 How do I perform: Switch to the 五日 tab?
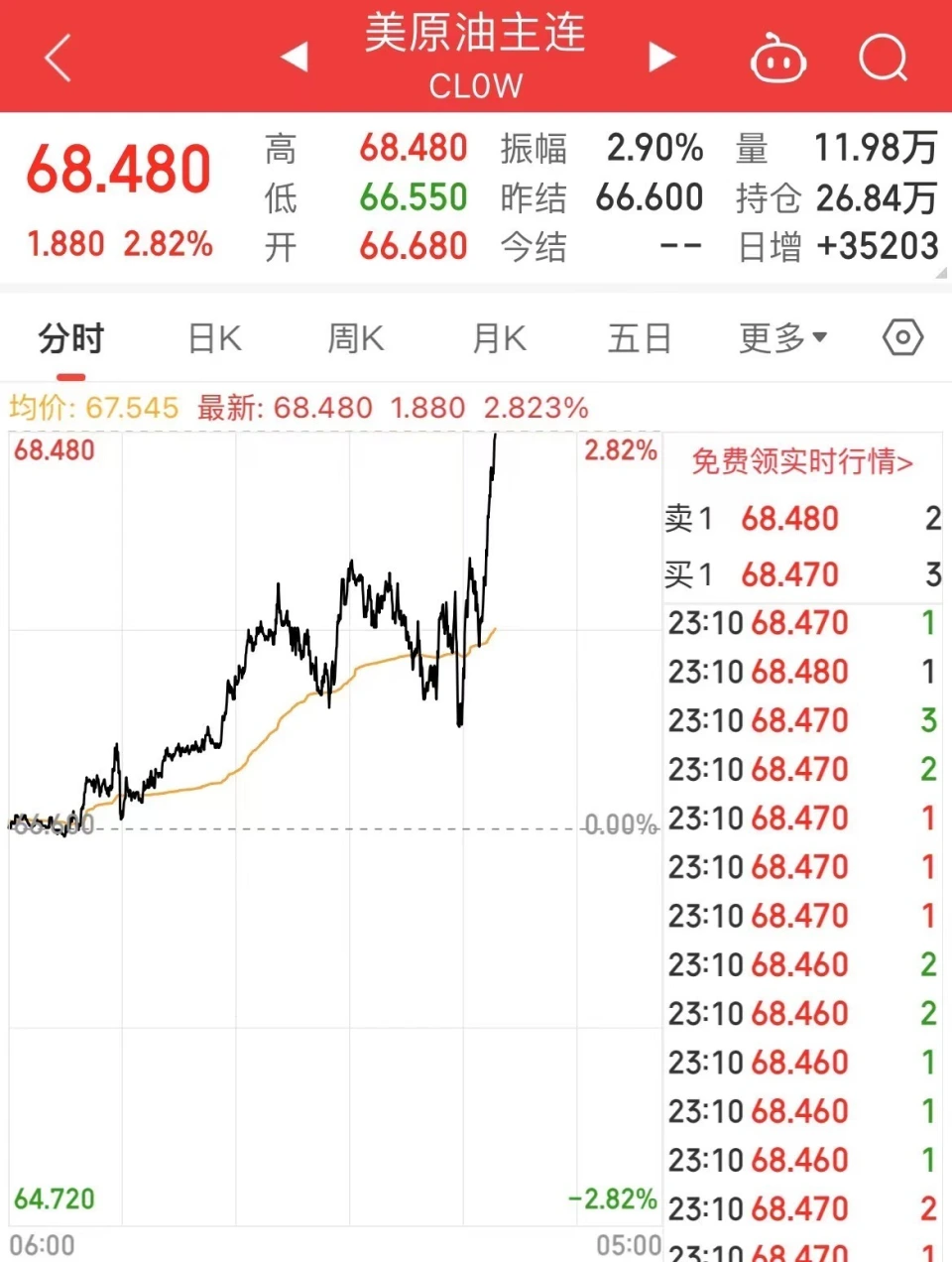(x=640, y=339)
